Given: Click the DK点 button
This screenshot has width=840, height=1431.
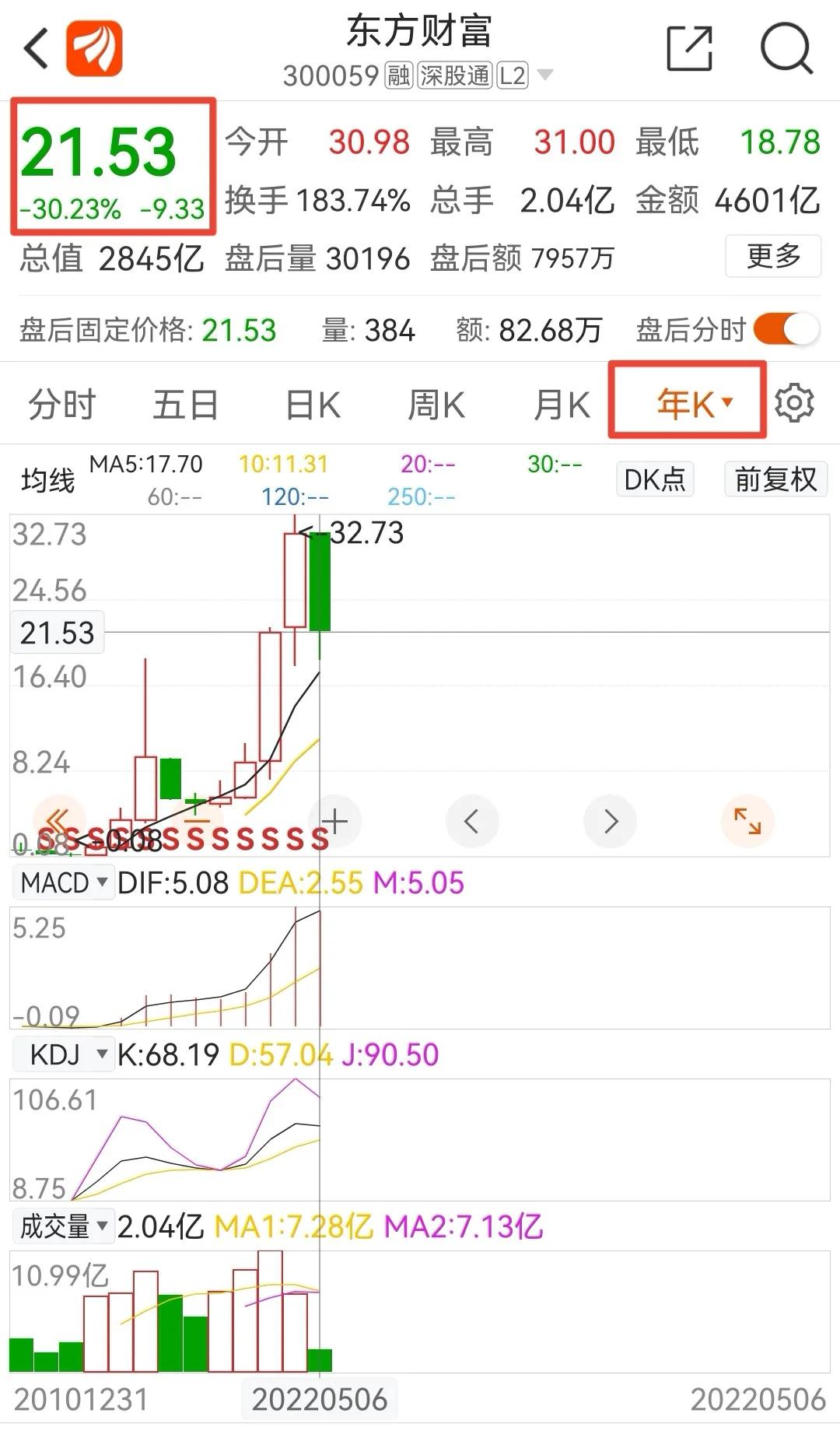Looking at the screenshot, I should 654,479.
